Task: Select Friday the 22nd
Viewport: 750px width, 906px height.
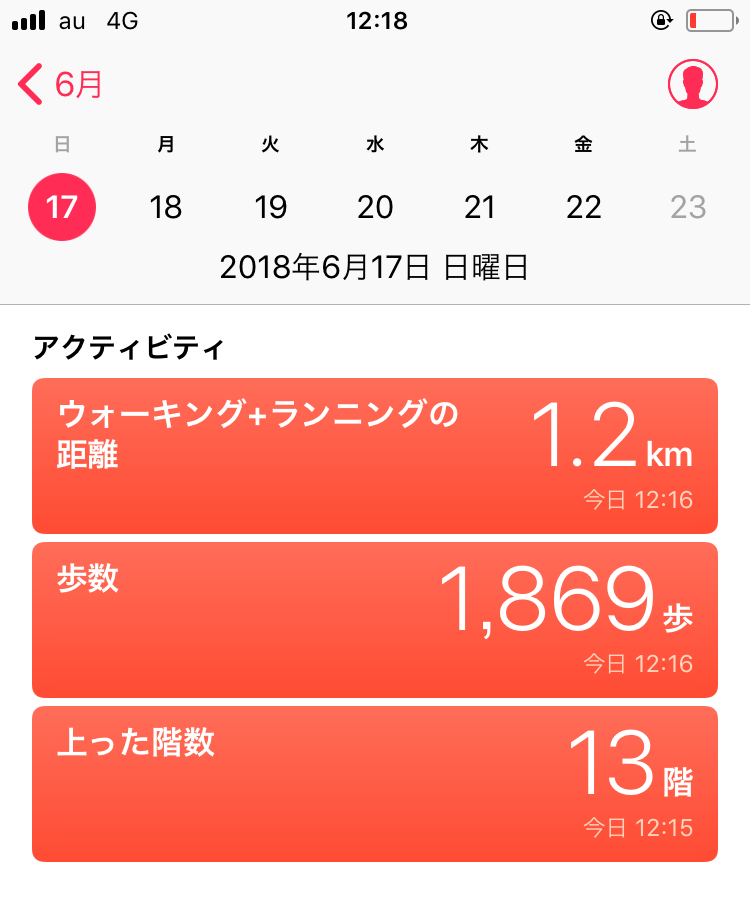Action: (x=584, y=207)
